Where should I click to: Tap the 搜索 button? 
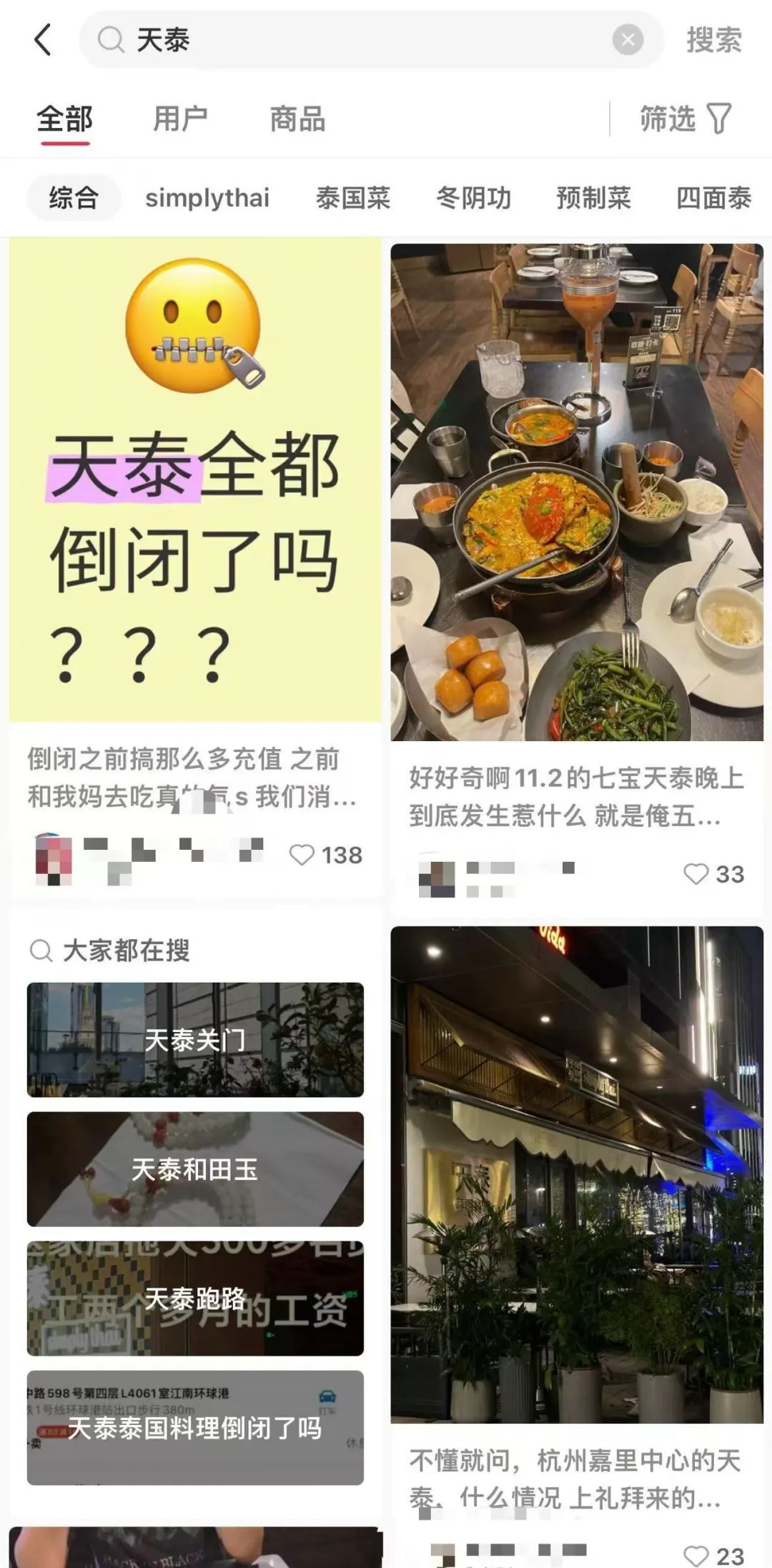[x=713, y=40]
